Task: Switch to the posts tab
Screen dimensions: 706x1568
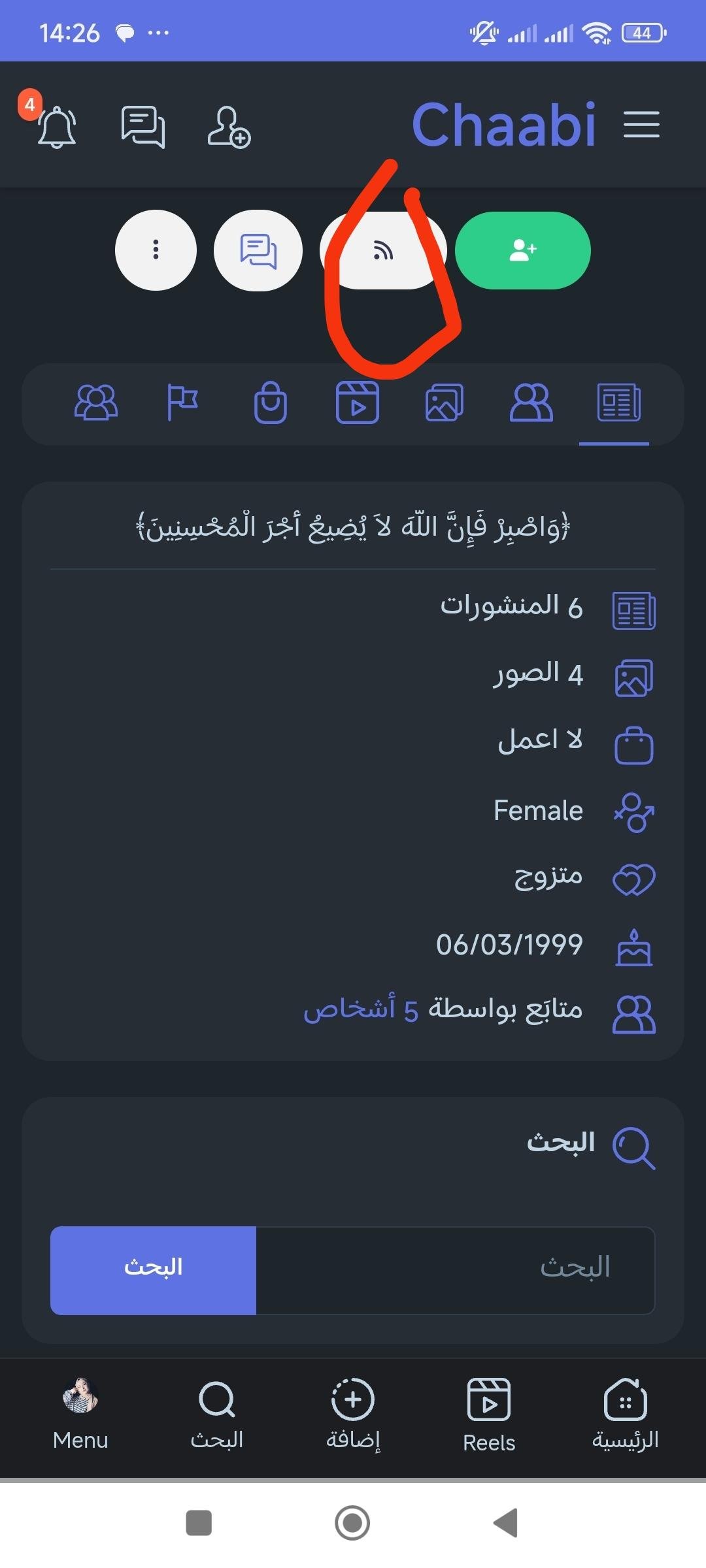Action: click(618, 402)
